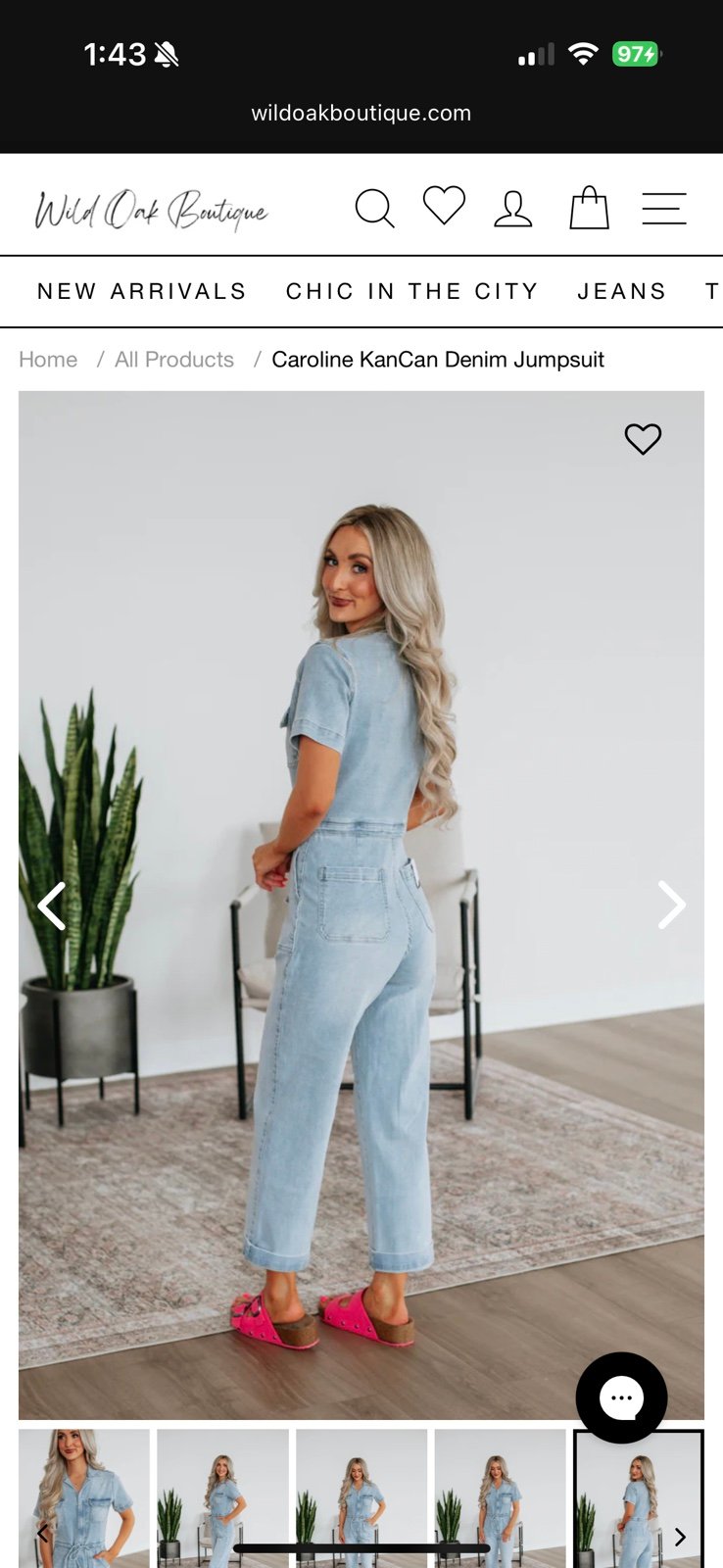Add jumpsuit to wishlist with heart on photo
Viewport: 723px width, 1568px height.
(x=643, y=439)
